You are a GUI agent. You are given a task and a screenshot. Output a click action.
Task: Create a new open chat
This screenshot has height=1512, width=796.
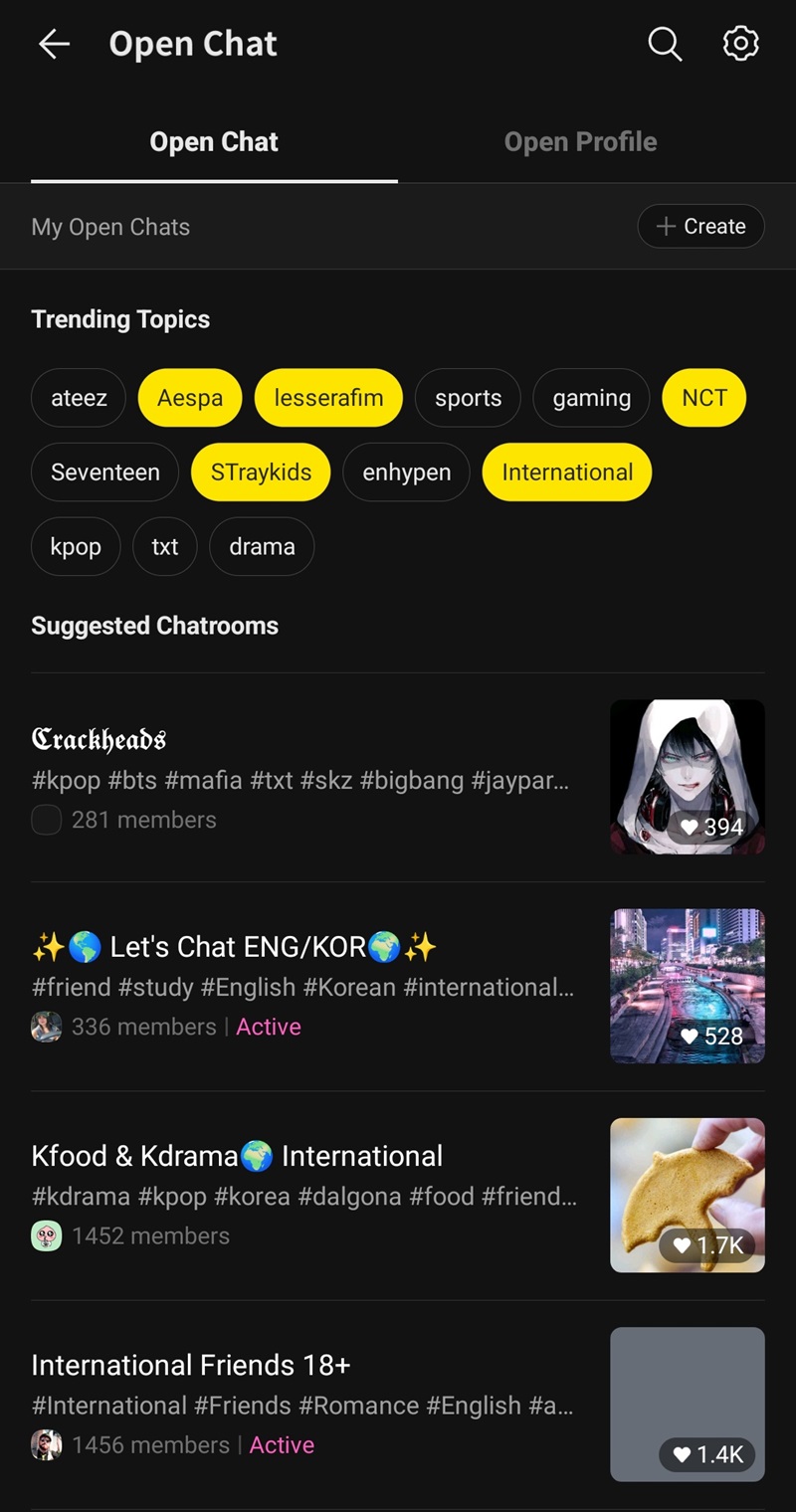(x=700, y=226)
